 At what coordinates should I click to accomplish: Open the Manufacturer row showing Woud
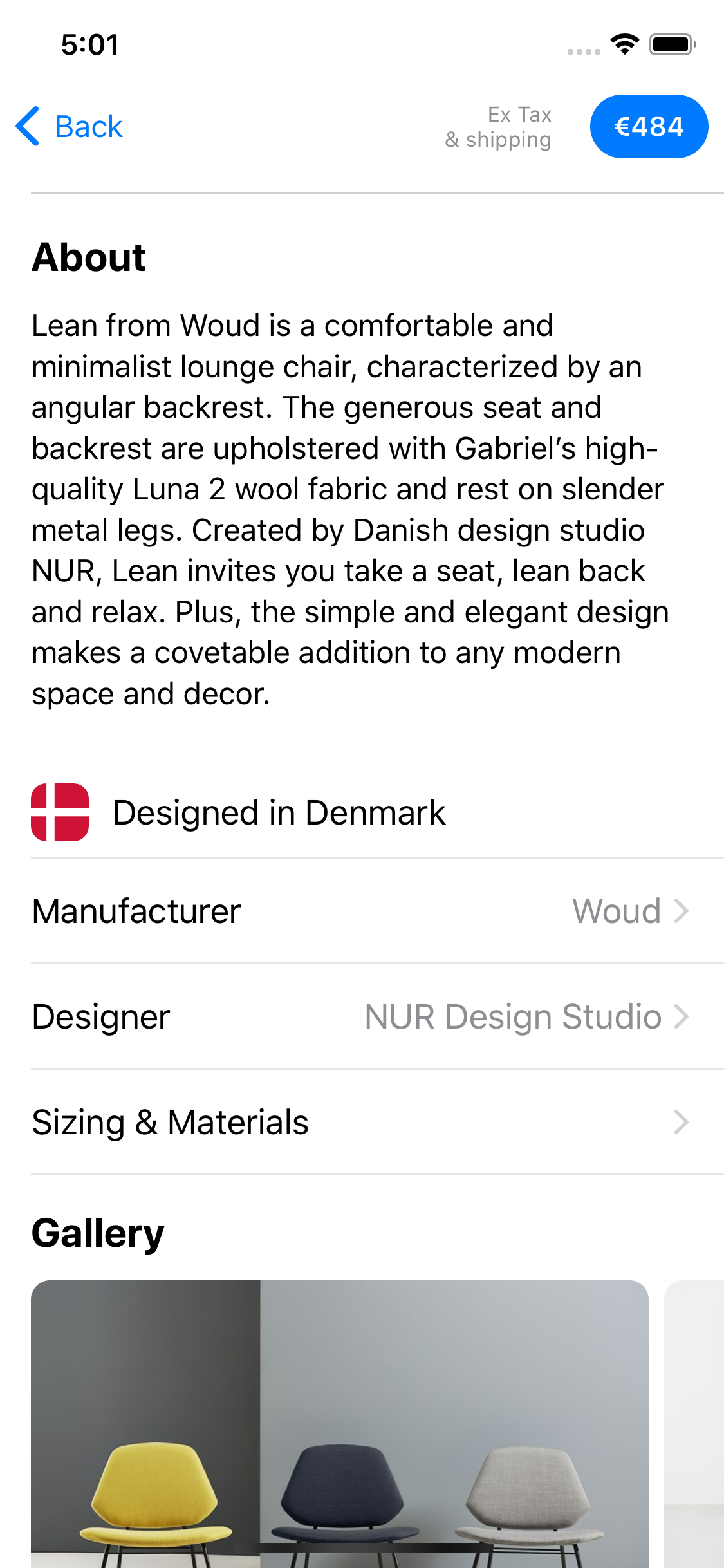(x=377, y=911)
